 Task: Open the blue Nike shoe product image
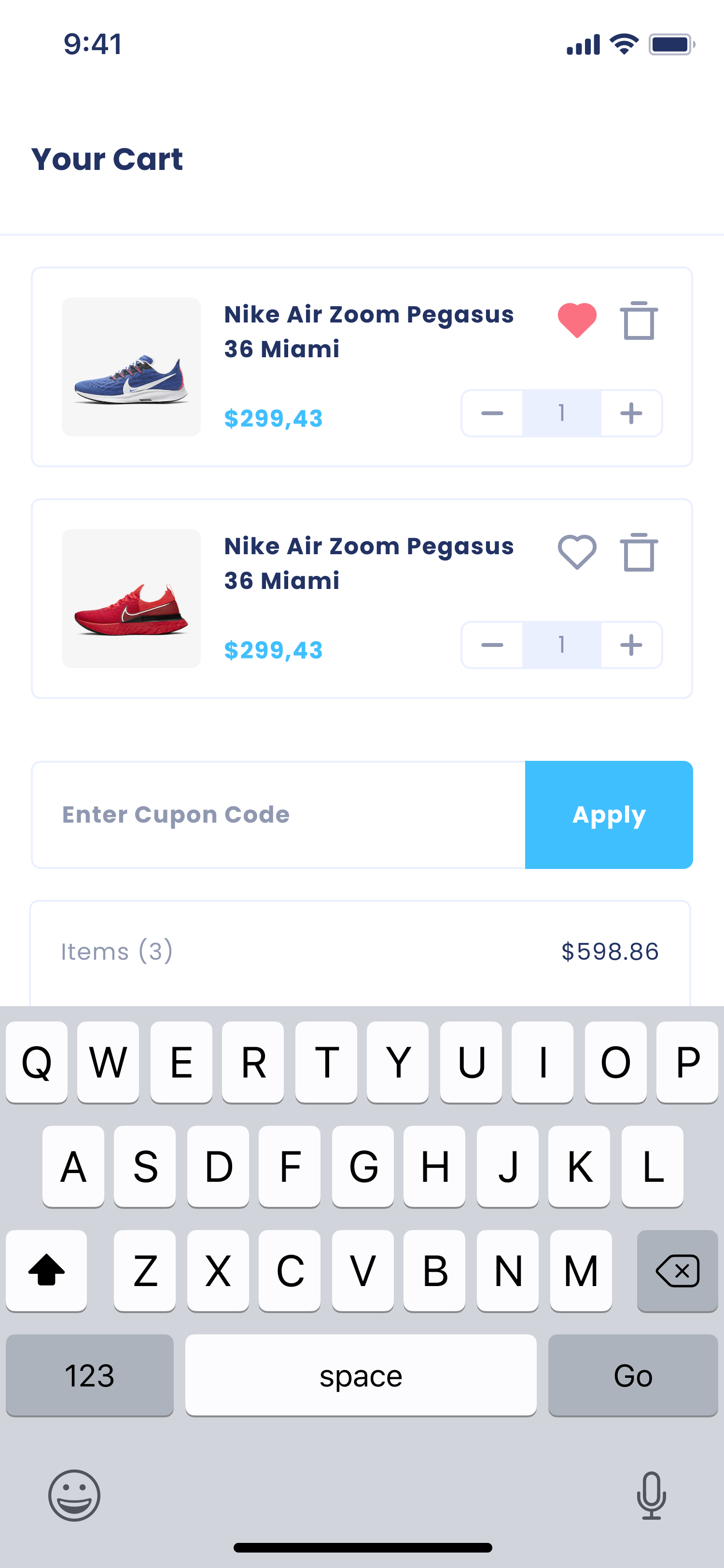click(x=131, y=367)
